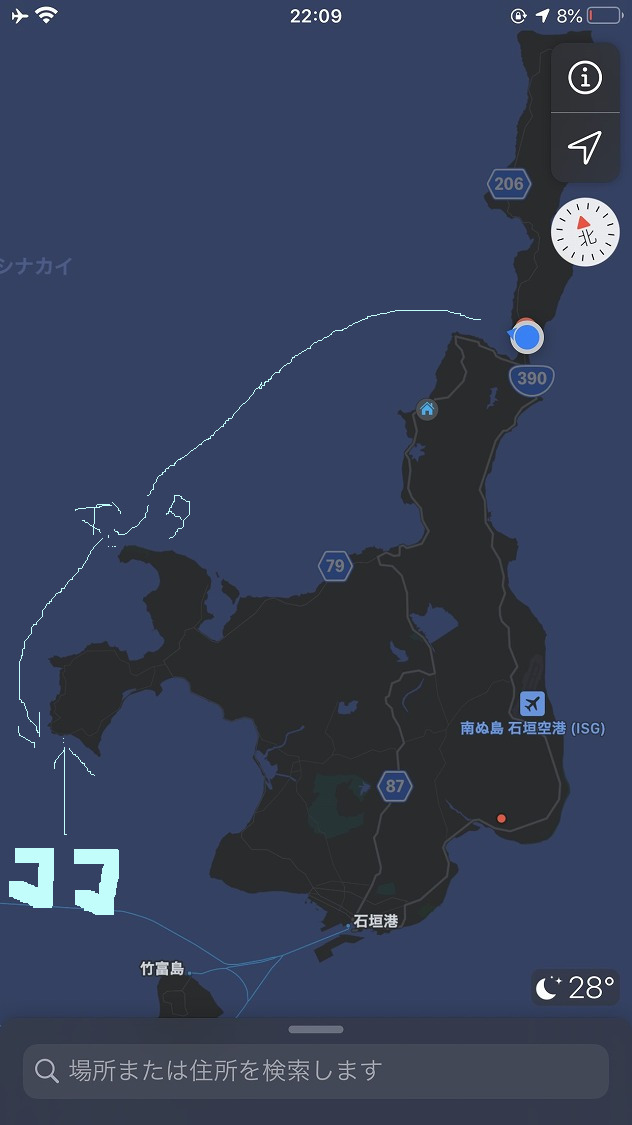Tap the location tracking arrow button
Screen dimensions: 632x1125
tap(585, 148)
